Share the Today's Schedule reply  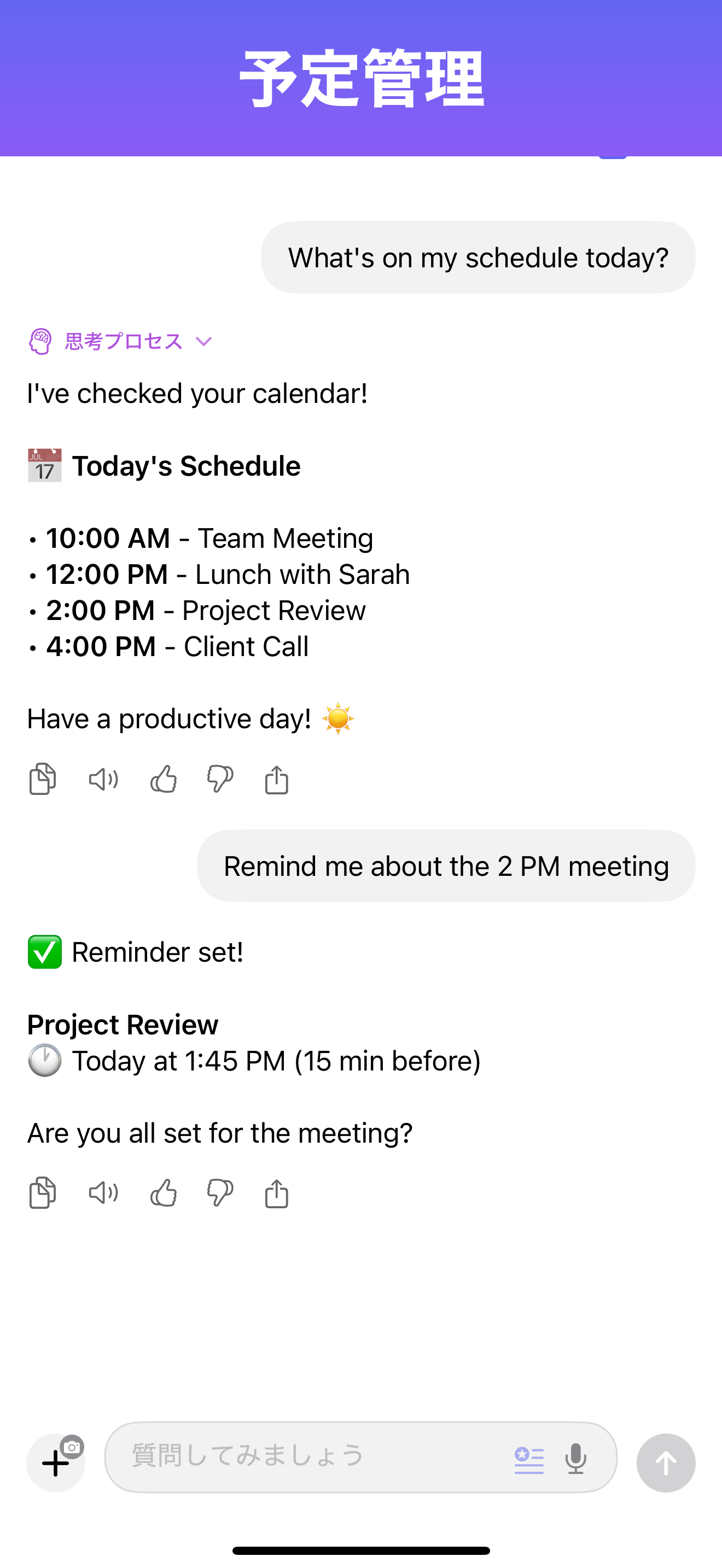click(276, 779)
